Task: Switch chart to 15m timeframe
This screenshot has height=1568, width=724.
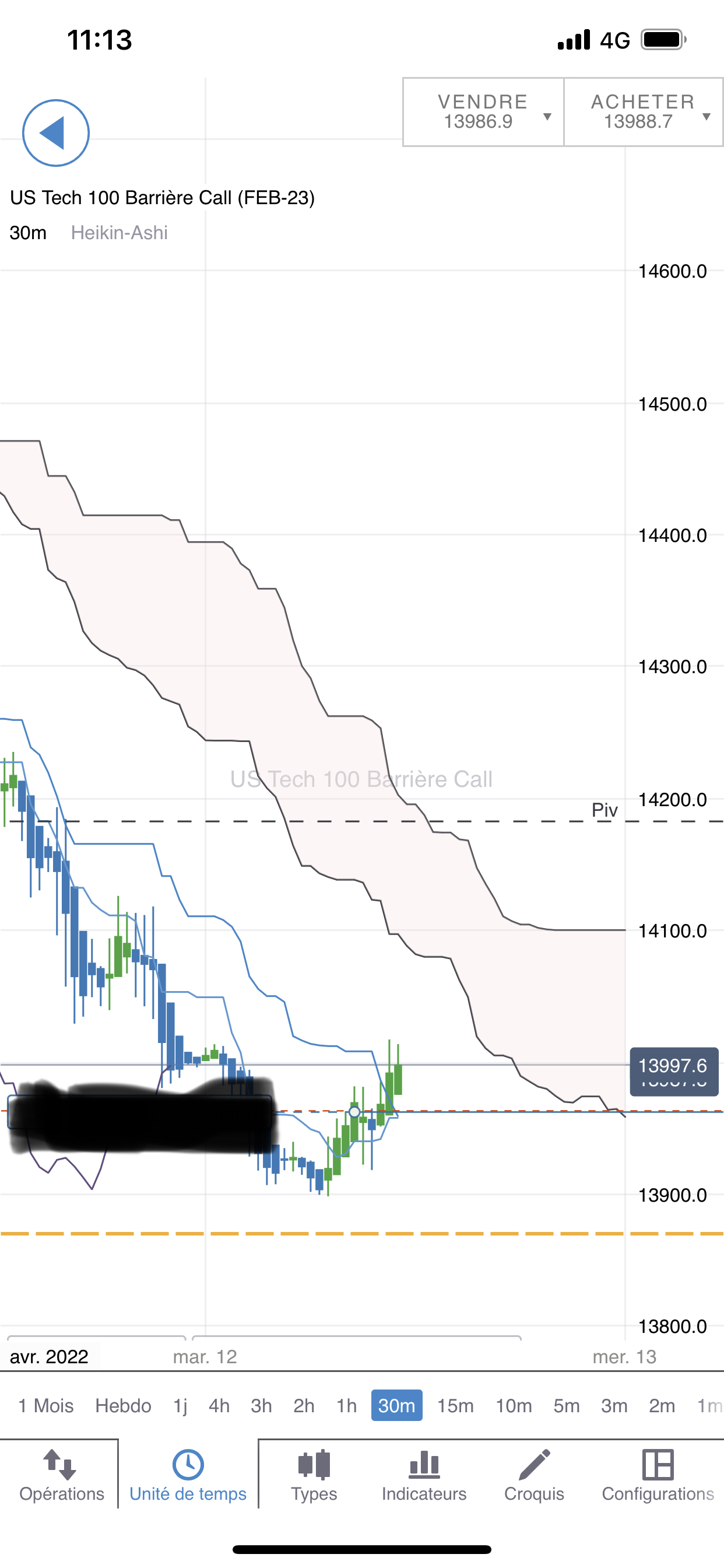Action: 455,1405
